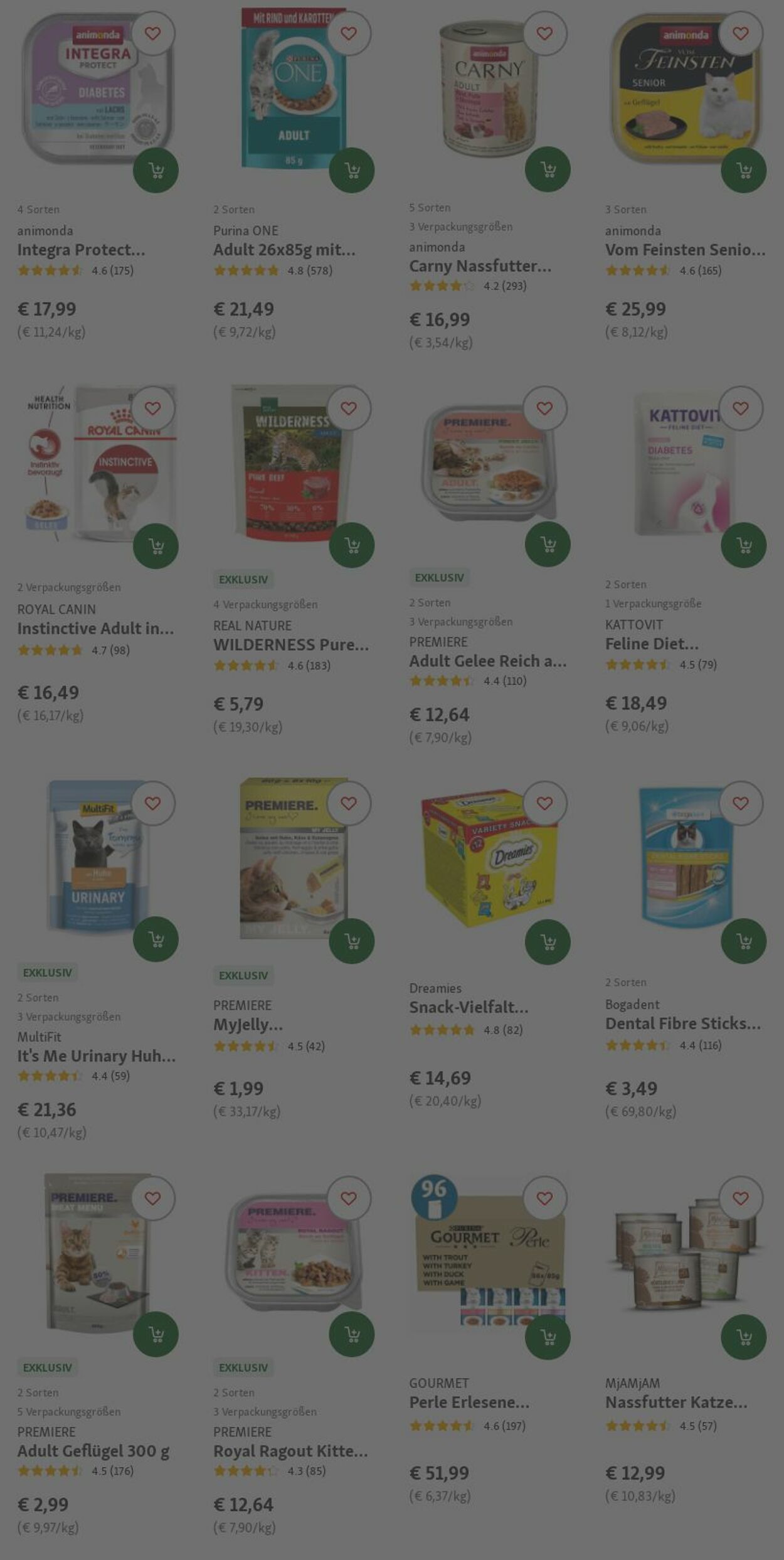Add Vom Feinsten Senior to cart

(x=743, y=170)
